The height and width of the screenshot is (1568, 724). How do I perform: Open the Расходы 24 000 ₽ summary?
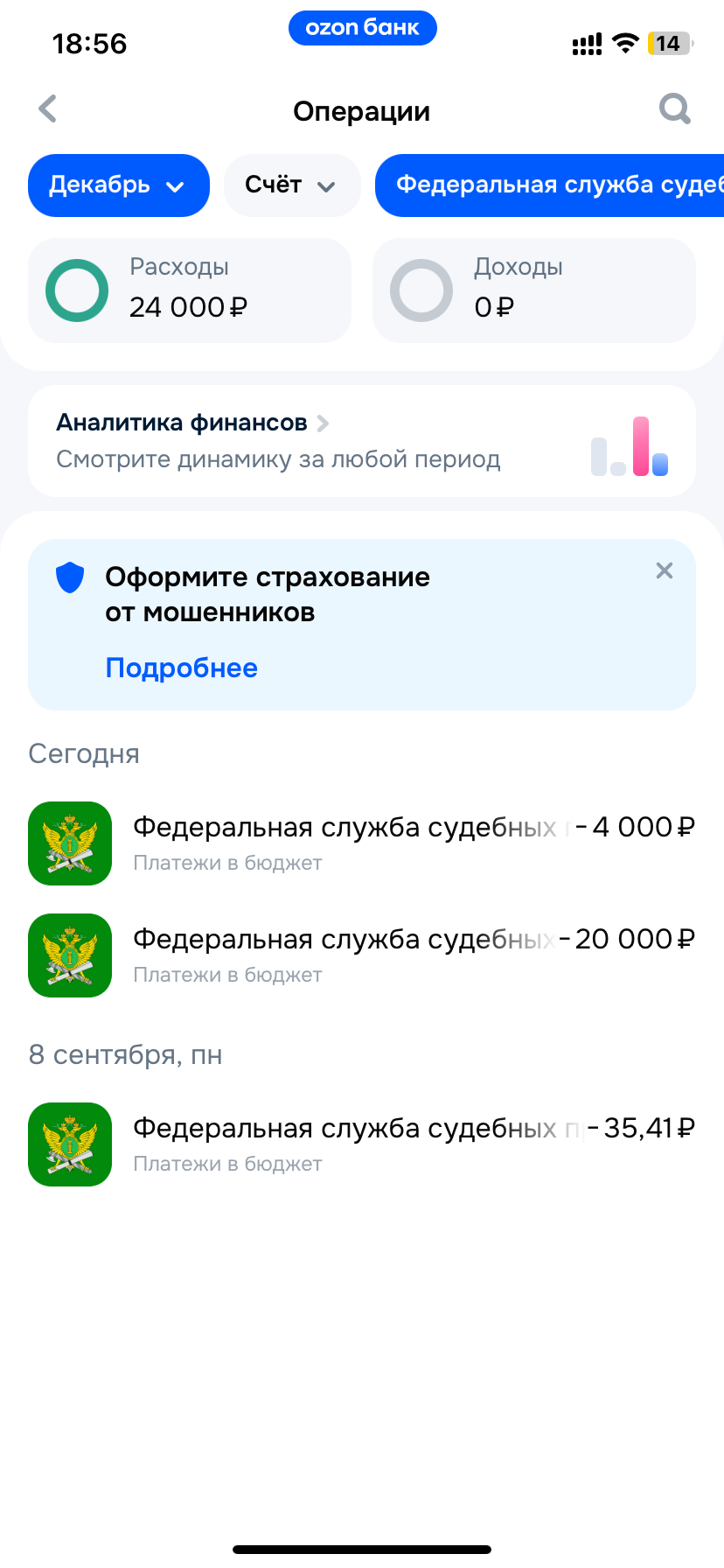[x=189, y=290]
